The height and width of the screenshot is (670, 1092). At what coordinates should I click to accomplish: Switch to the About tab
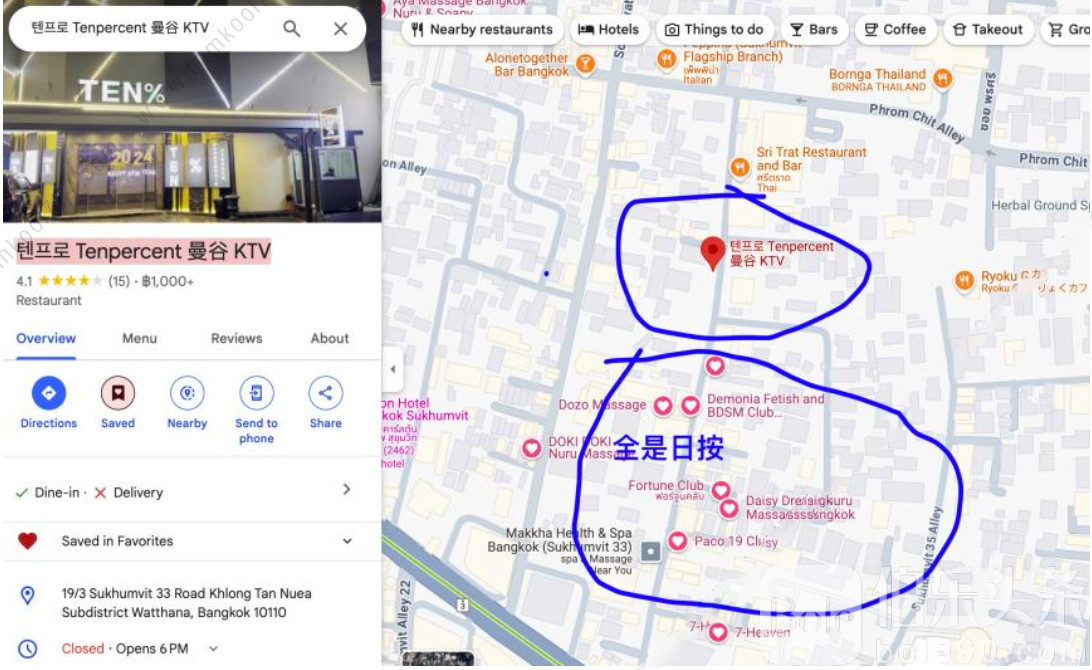[329, 338]
